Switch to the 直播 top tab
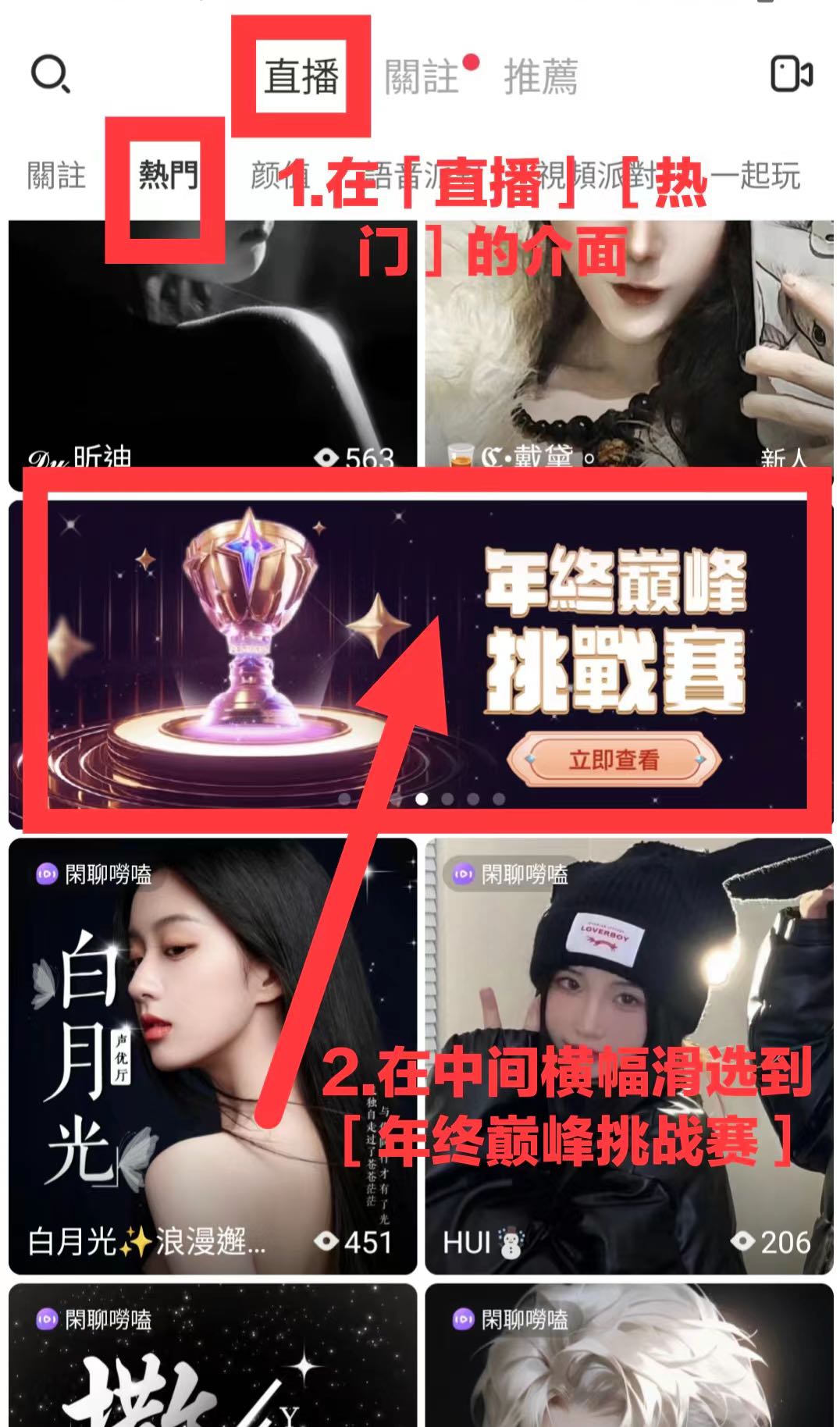The width and height of the screenshot is (840, 1427). 301,77
